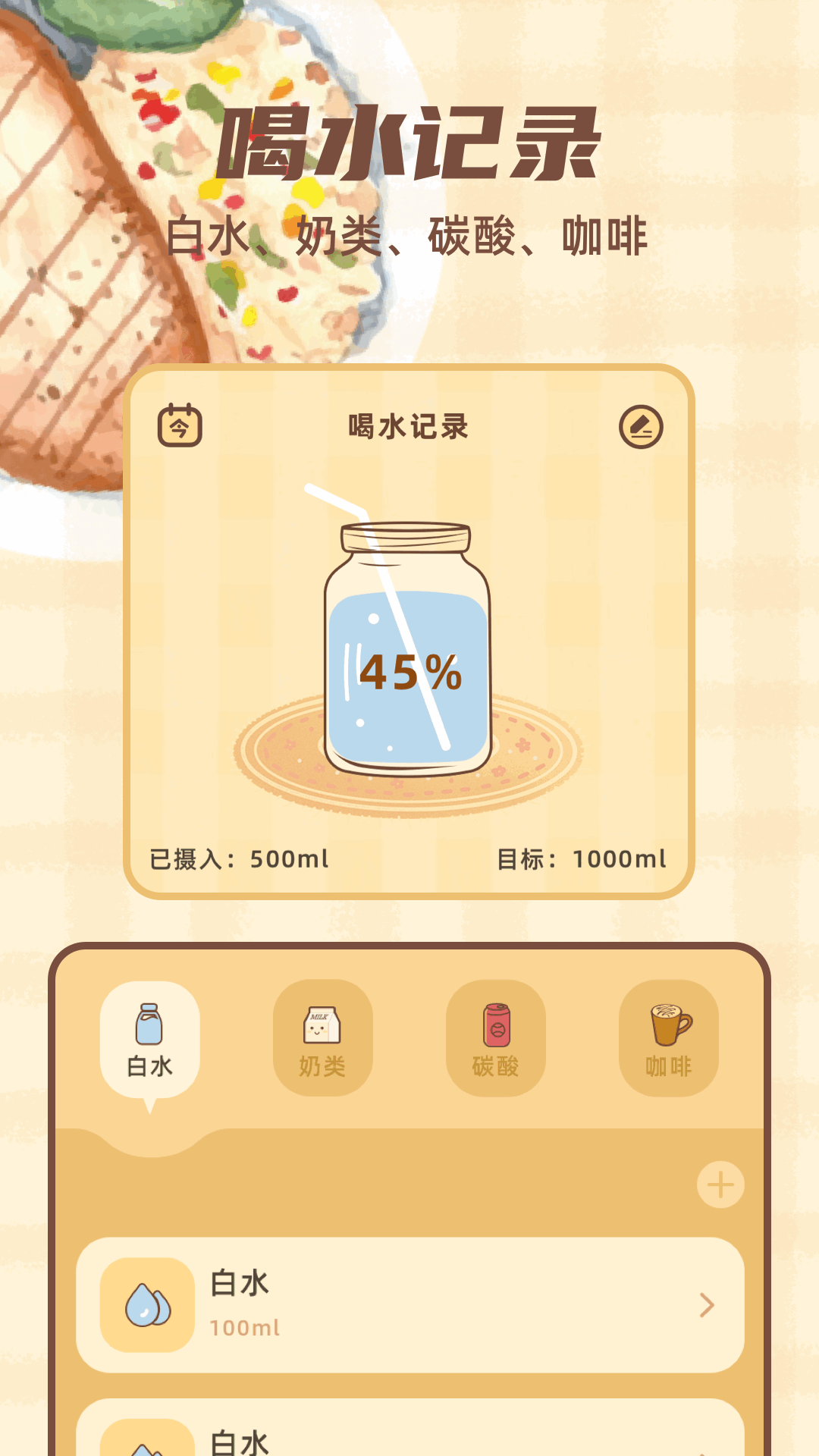Tap the plus icon to add a drink
Screen dimensions: 819x1456
[x=720, y=1185]
